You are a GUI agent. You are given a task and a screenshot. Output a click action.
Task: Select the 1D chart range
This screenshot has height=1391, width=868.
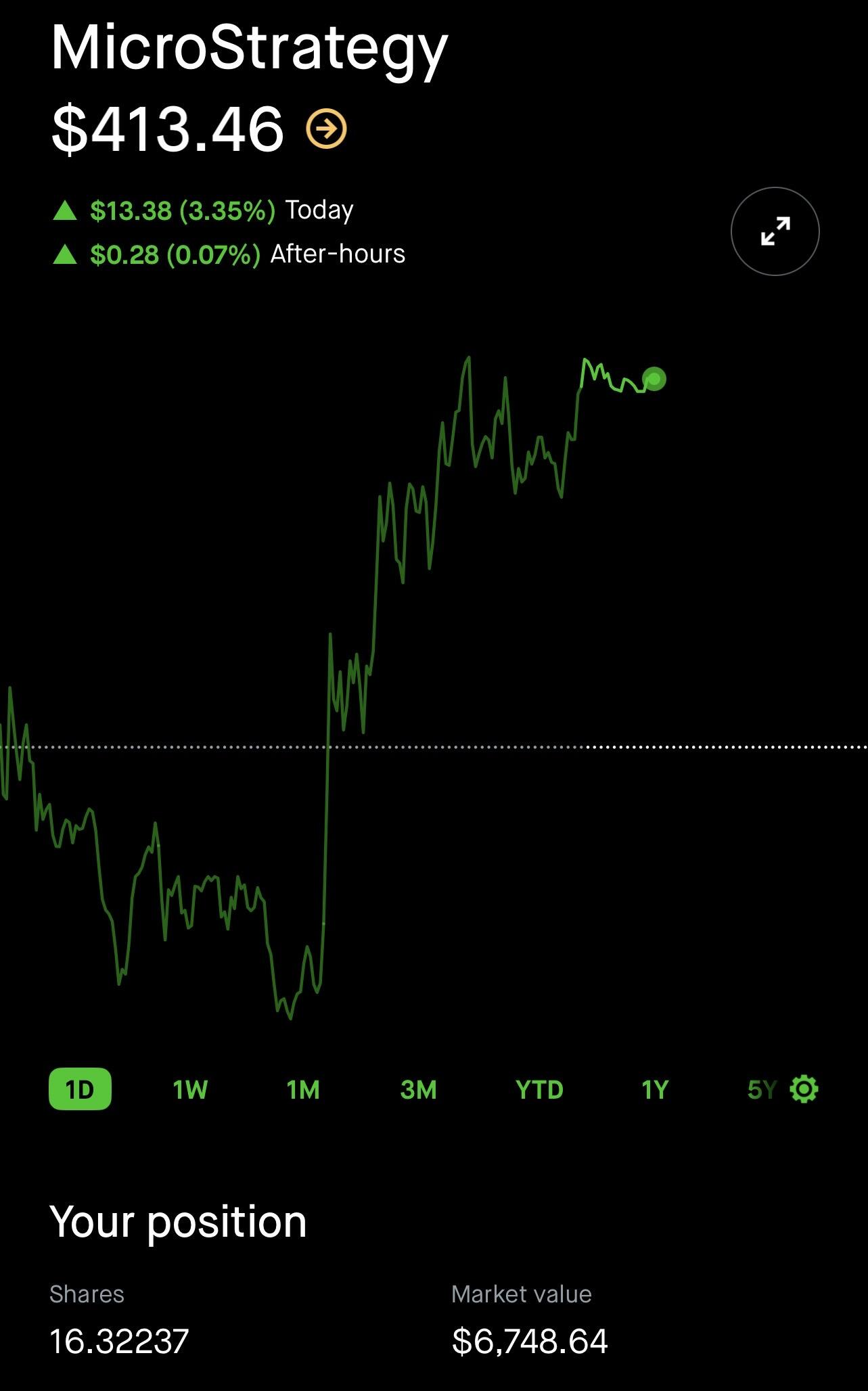80,1089
